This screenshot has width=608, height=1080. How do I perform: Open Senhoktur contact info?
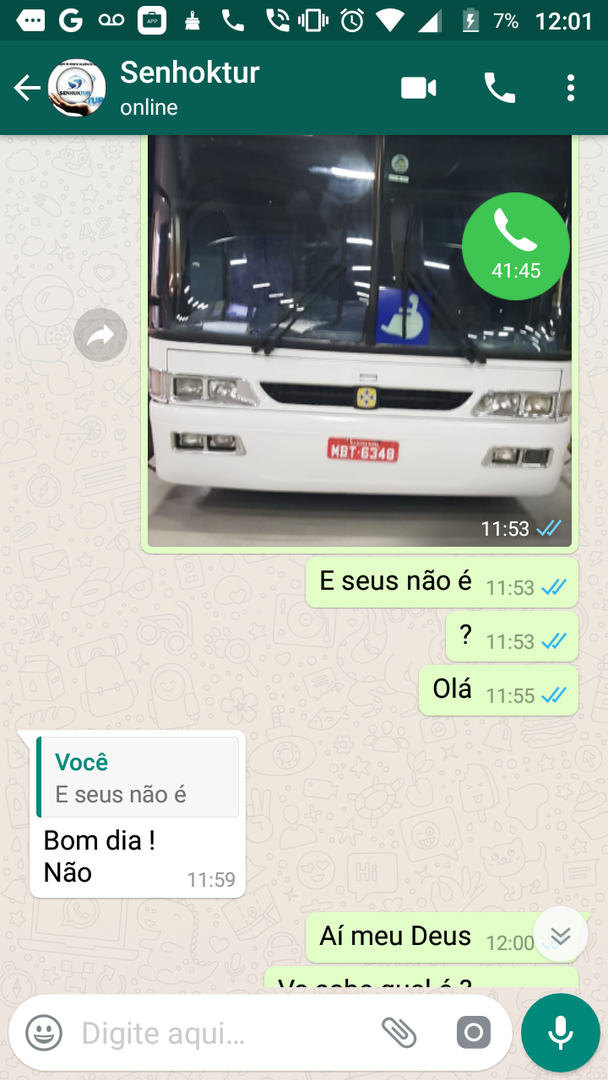[x=190, y=88]
